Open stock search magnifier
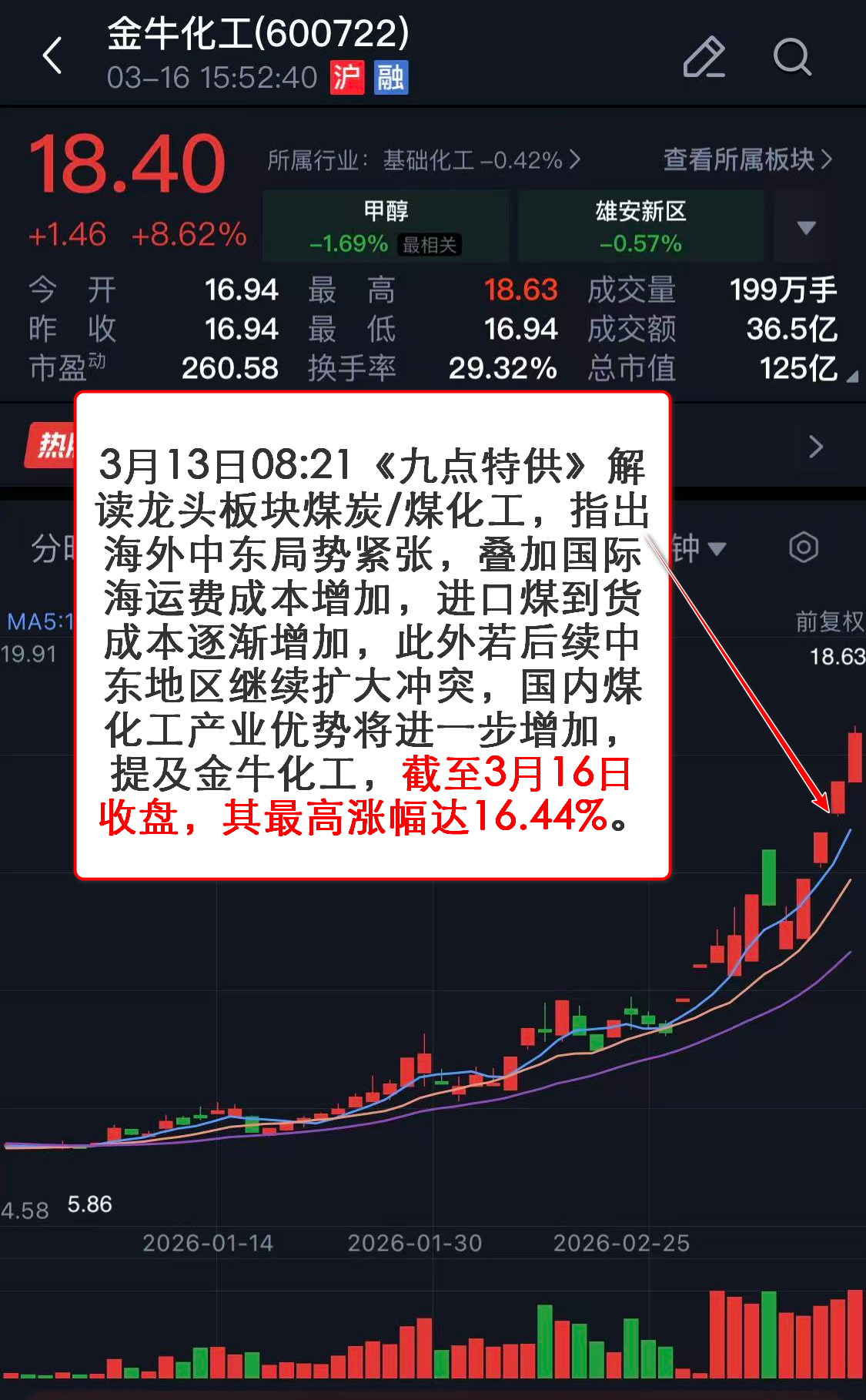Screen dimensions: 866x1400 coord(792,57)
